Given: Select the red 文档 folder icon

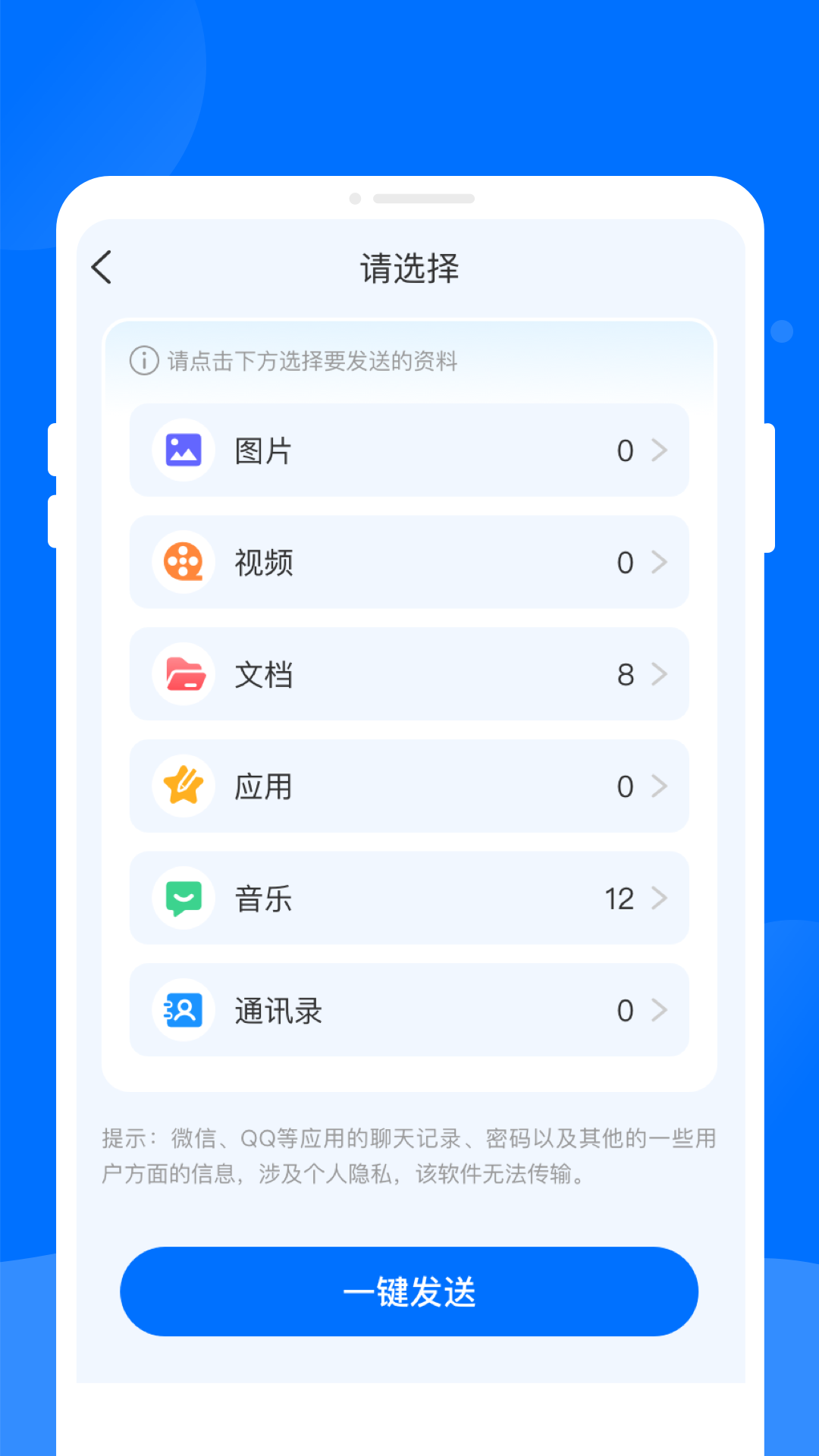Looking at the screenshot, I should [182, 674].
